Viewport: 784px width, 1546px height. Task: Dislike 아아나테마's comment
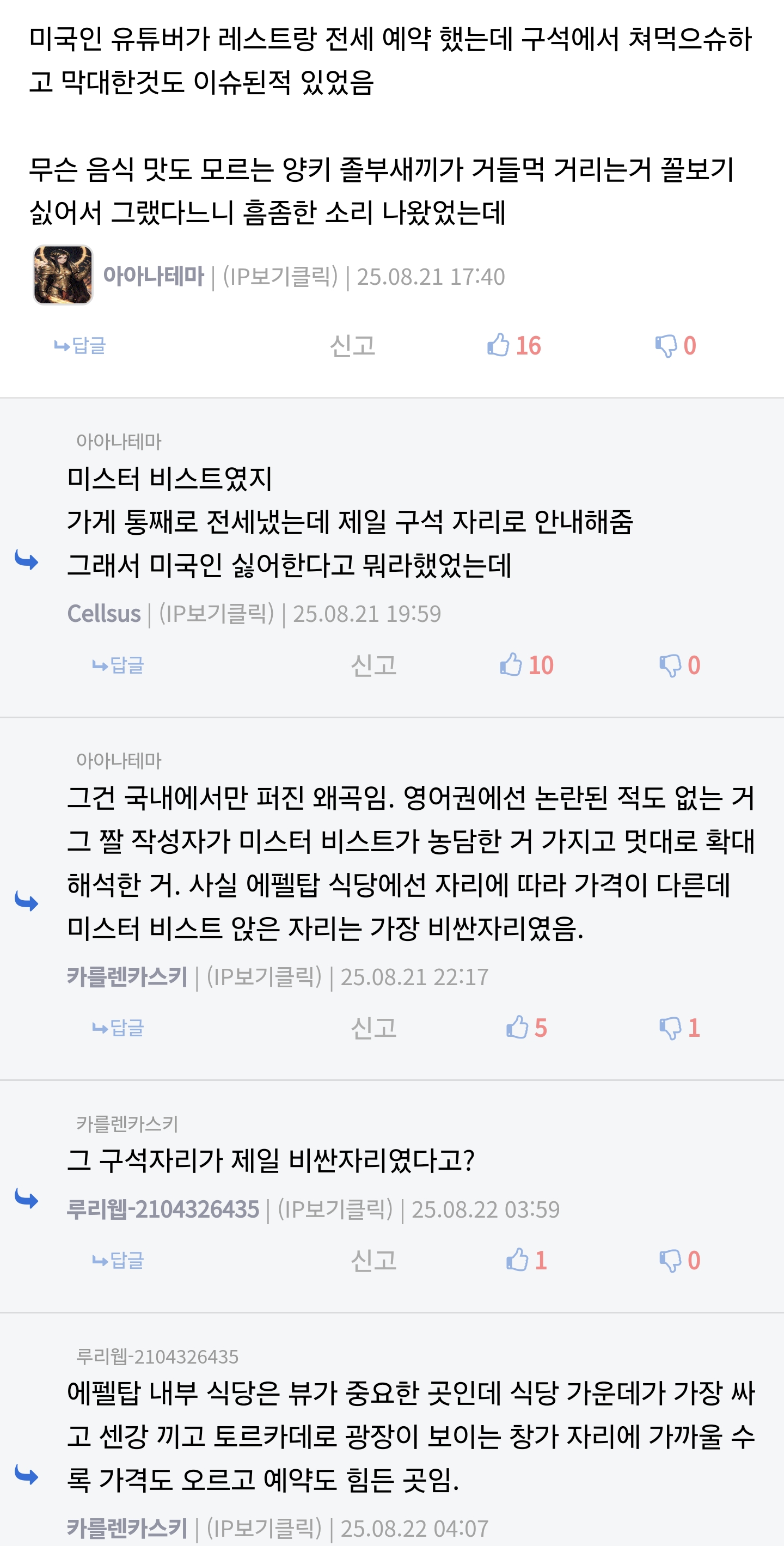click(675, 346)
